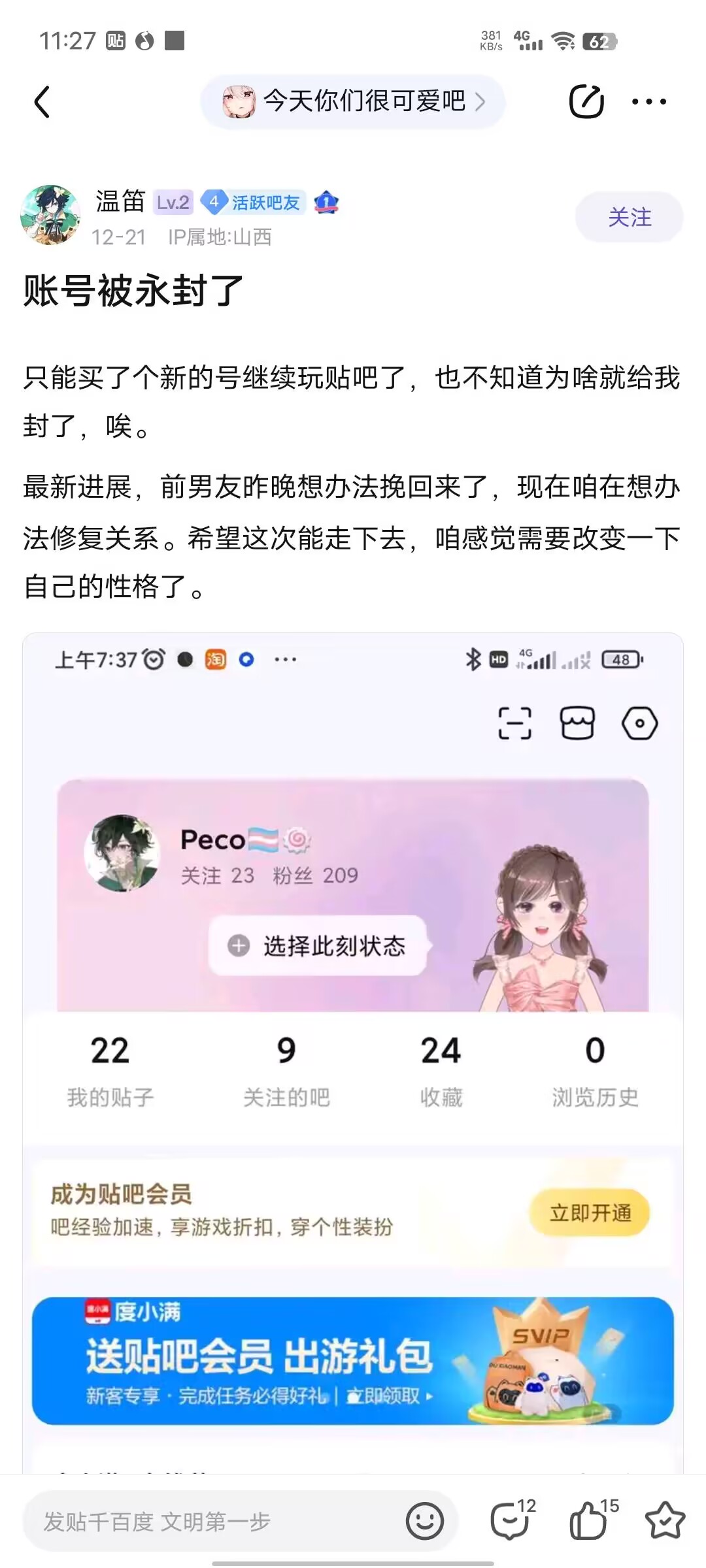This screenshot has width=706, height=1568.
Task: Share this post via the share icon
Action: point(586,102)
